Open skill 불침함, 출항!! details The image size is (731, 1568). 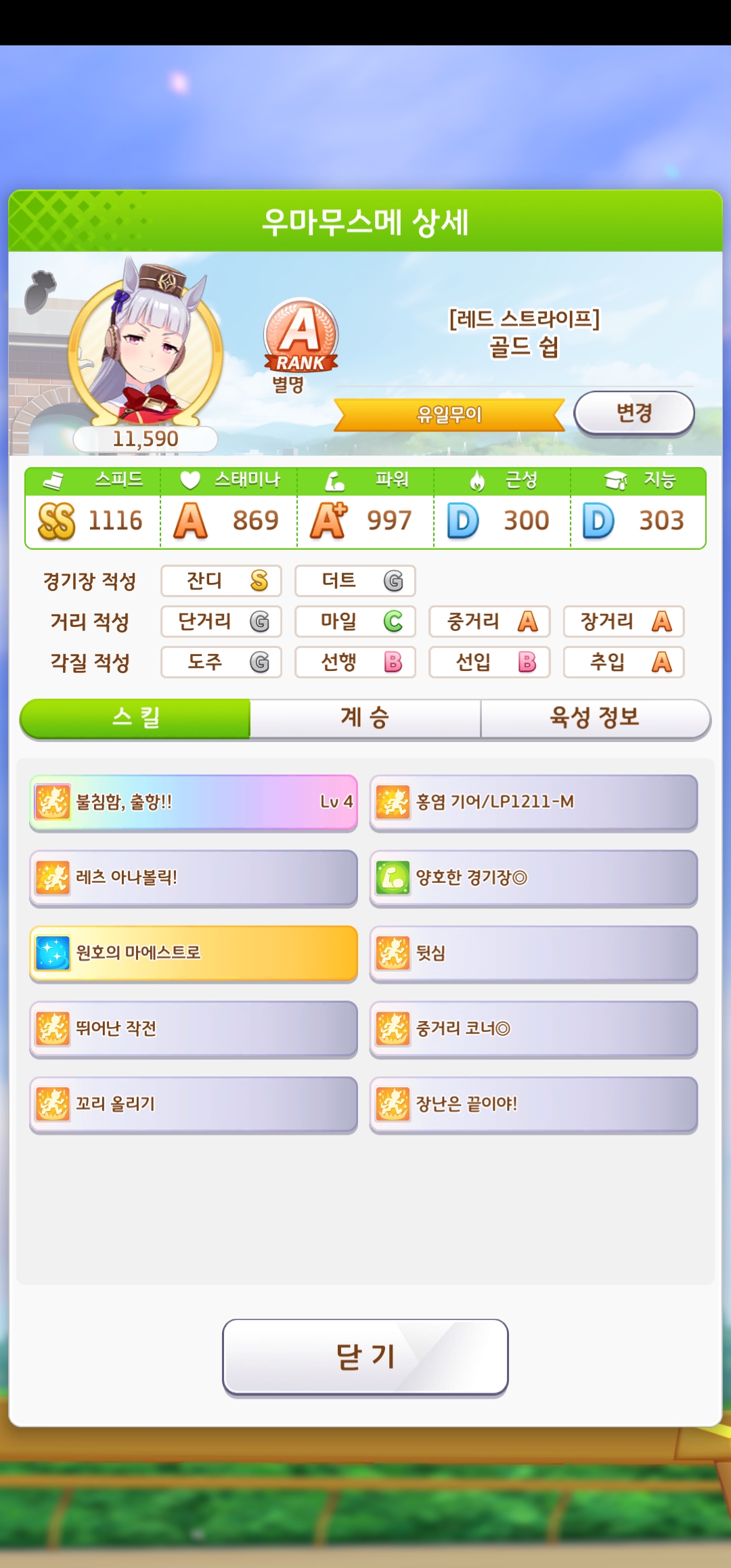[x=194, y=802]
